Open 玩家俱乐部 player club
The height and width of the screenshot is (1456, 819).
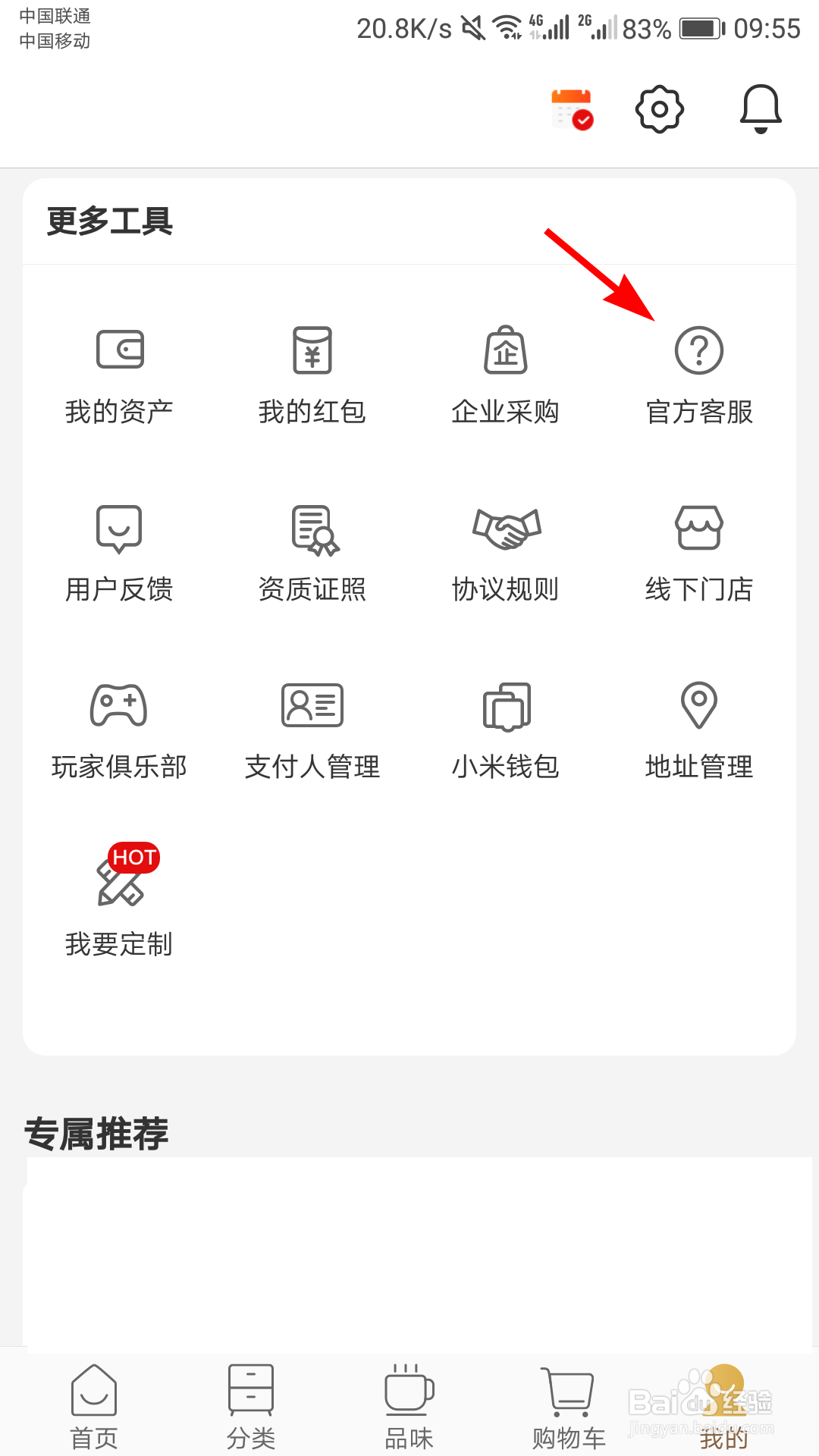point(119,730)
